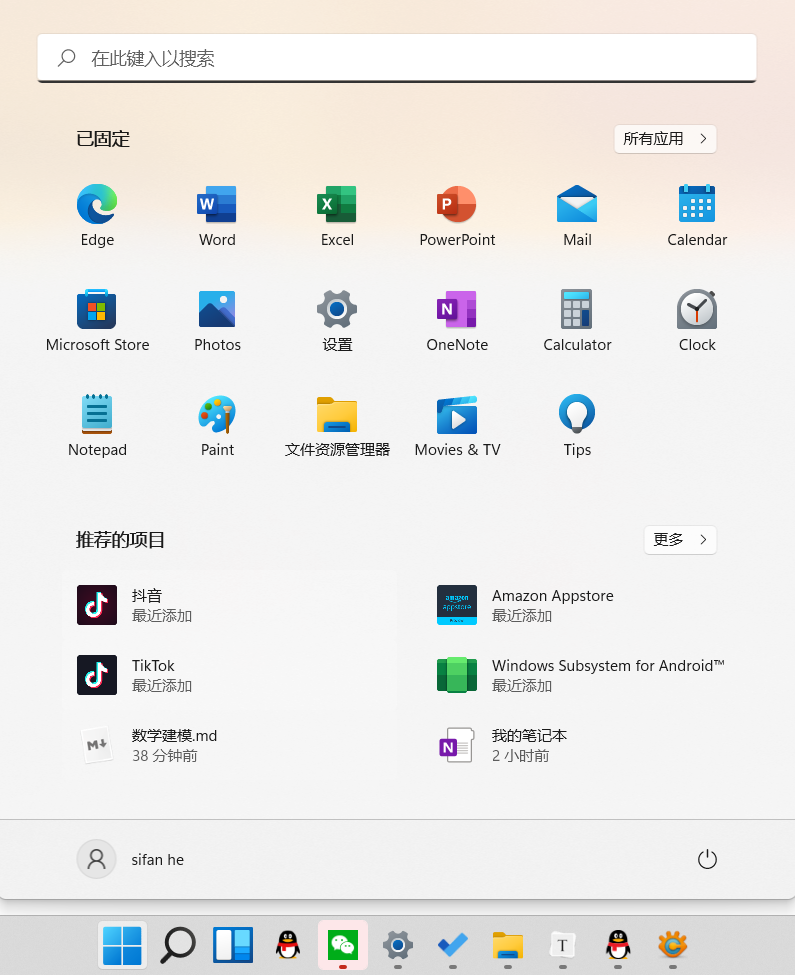Click the search box at the top
Screen dimensions: 795x975
click(397, 58)
